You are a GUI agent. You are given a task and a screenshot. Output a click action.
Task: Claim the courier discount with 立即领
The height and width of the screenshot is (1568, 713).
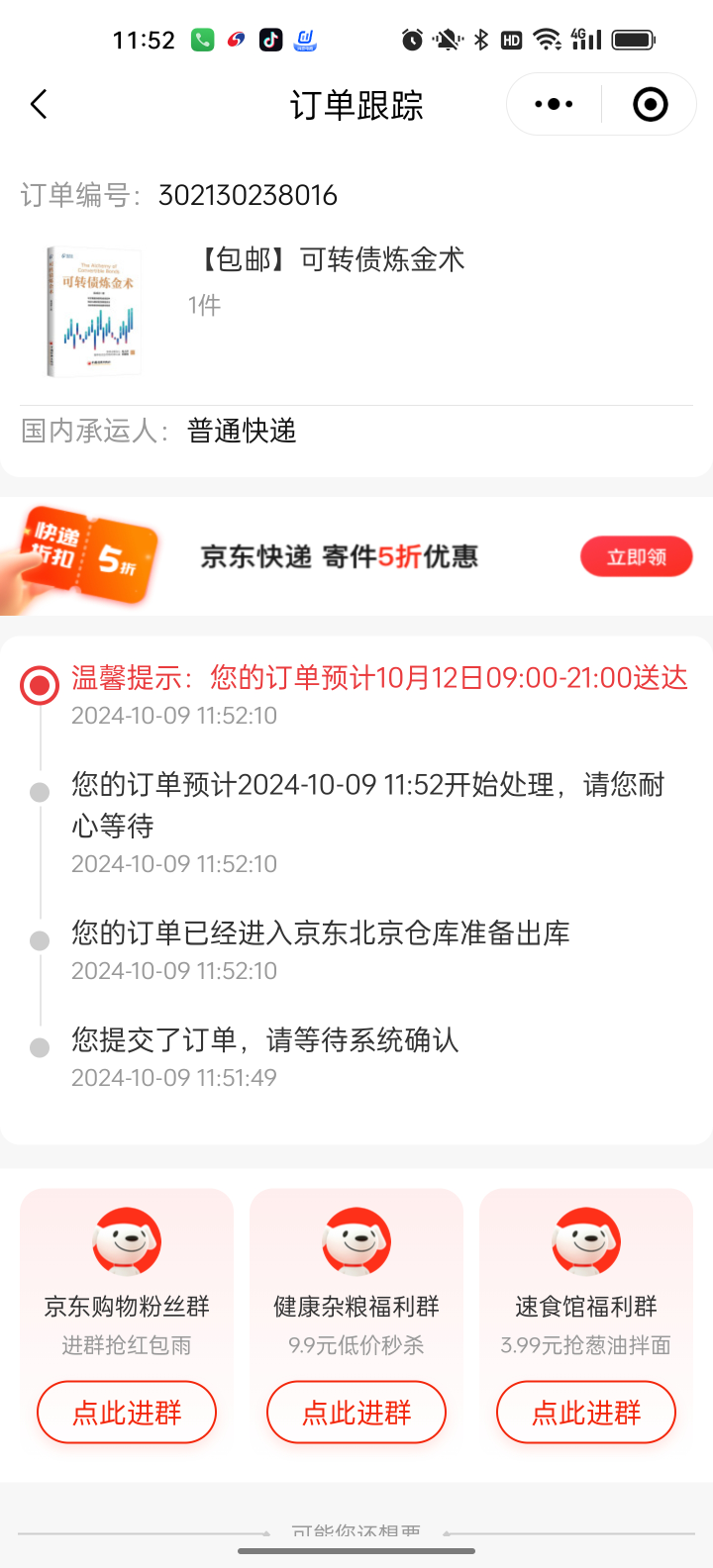click(x=636, y=557)
